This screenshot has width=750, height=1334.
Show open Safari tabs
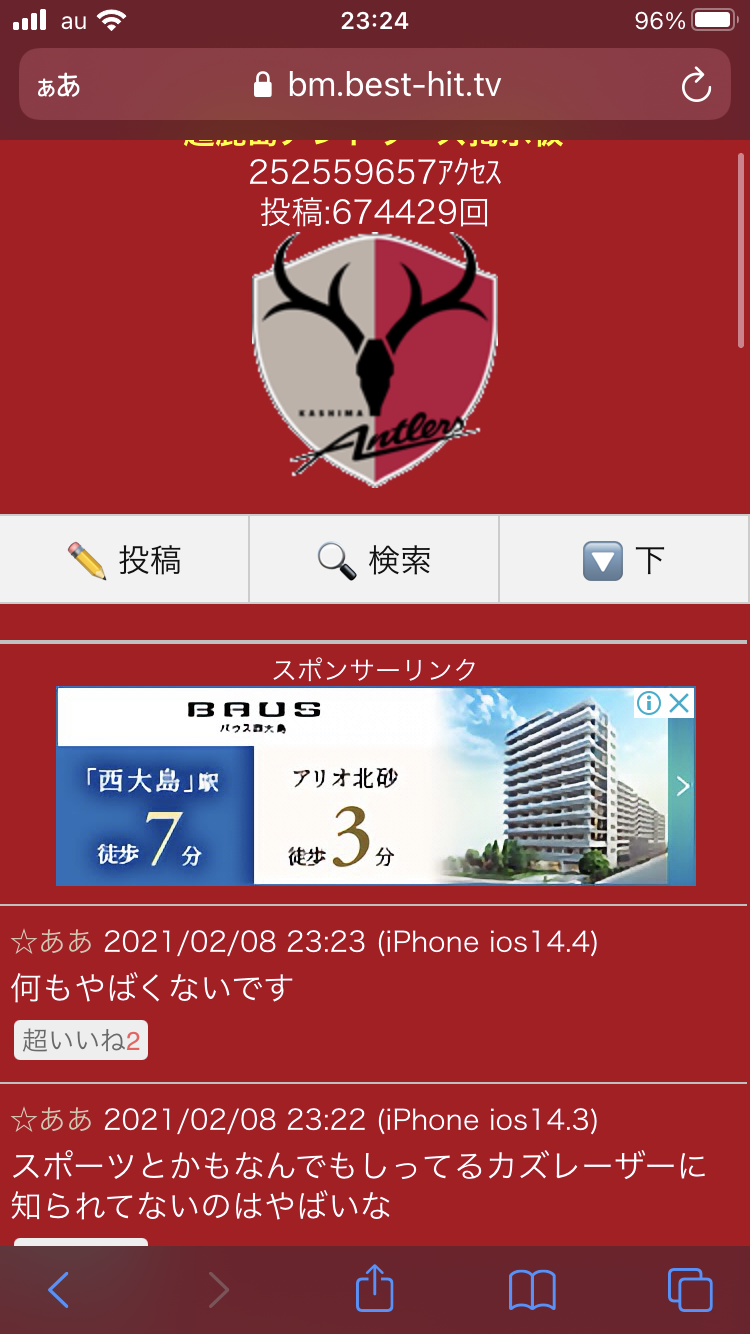click(x=690, y=1289)
